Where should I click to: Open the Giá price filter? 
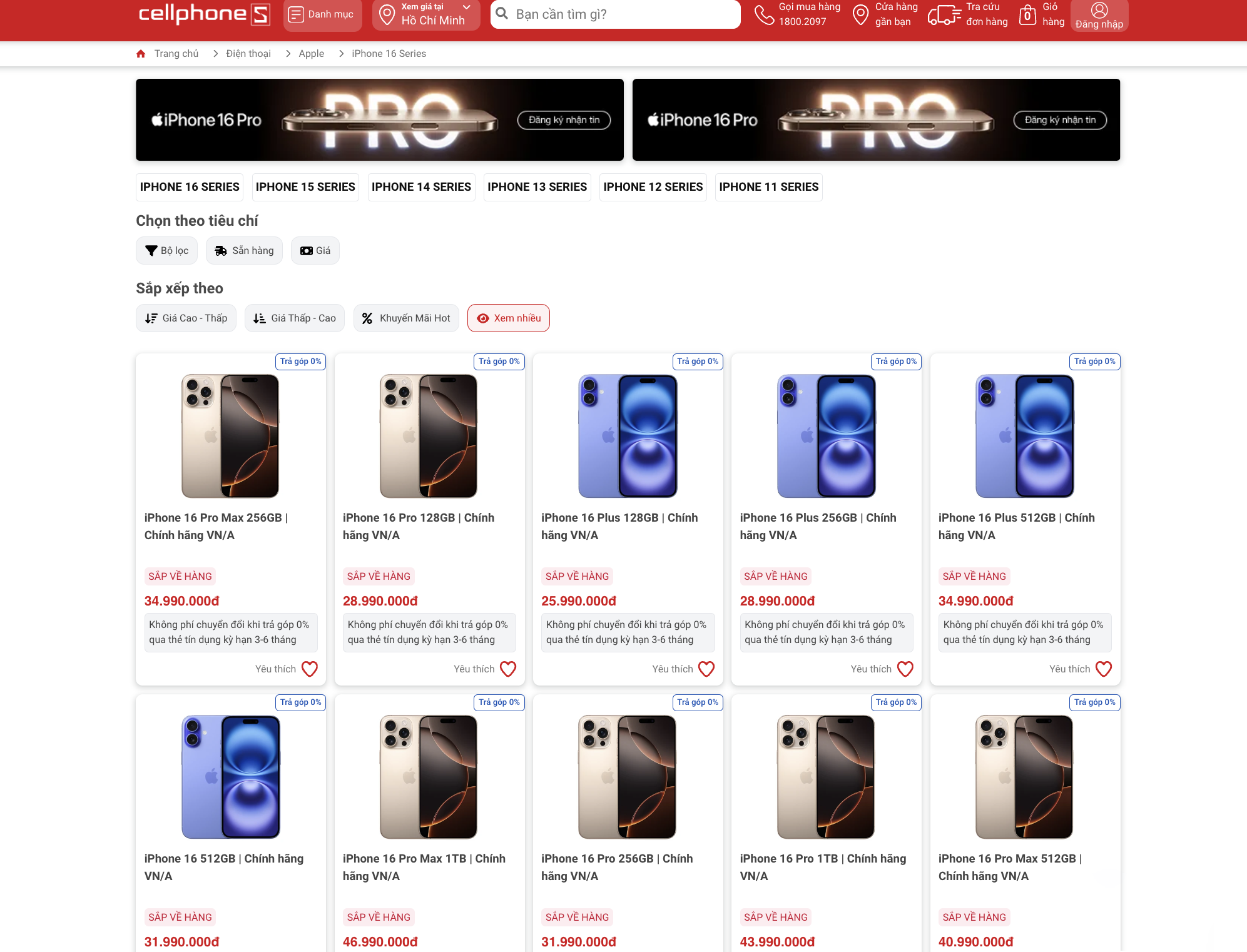pyautogui.click(x=315, y=251)
